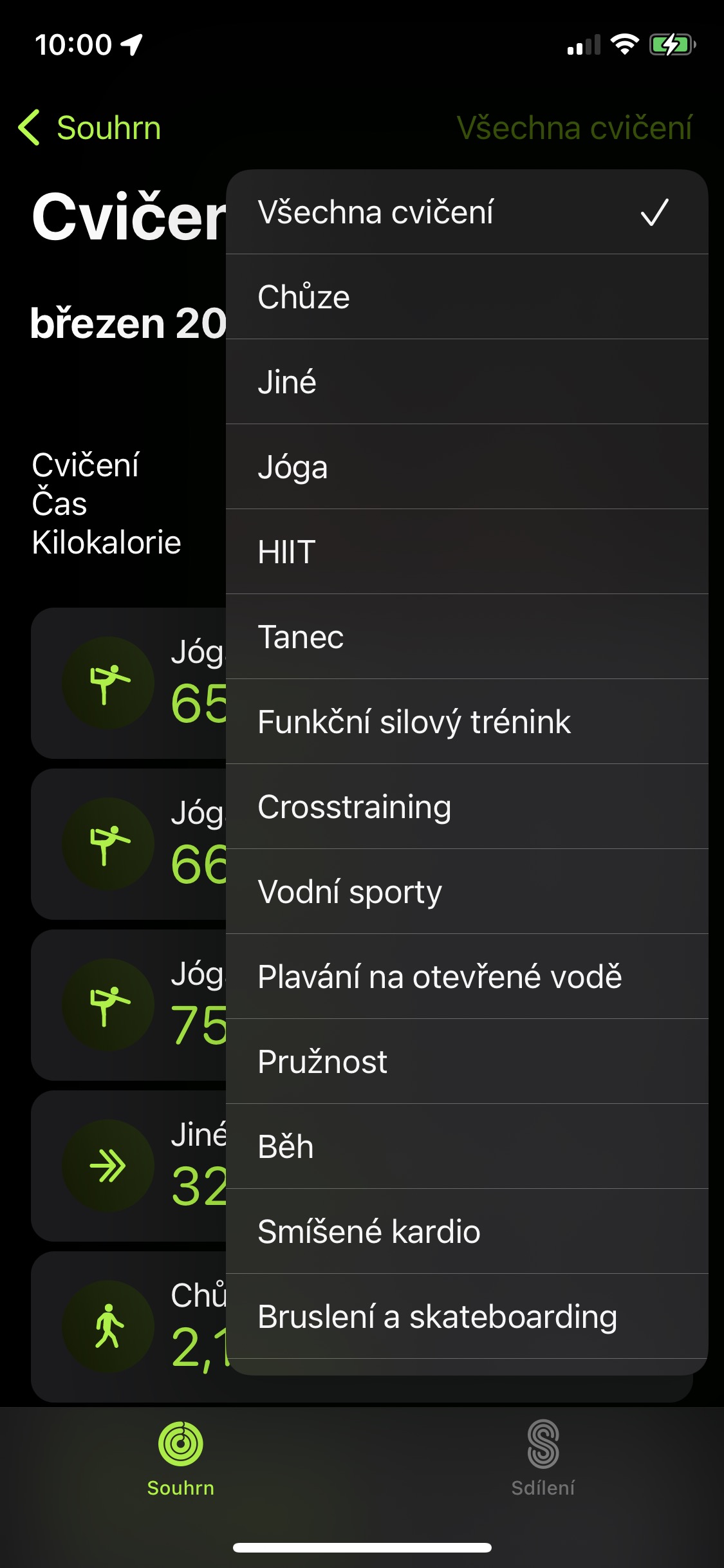Screen dimensions: 724x1568
Task: Choose Plavání na otevřené vodě
Action: [467, 977]
